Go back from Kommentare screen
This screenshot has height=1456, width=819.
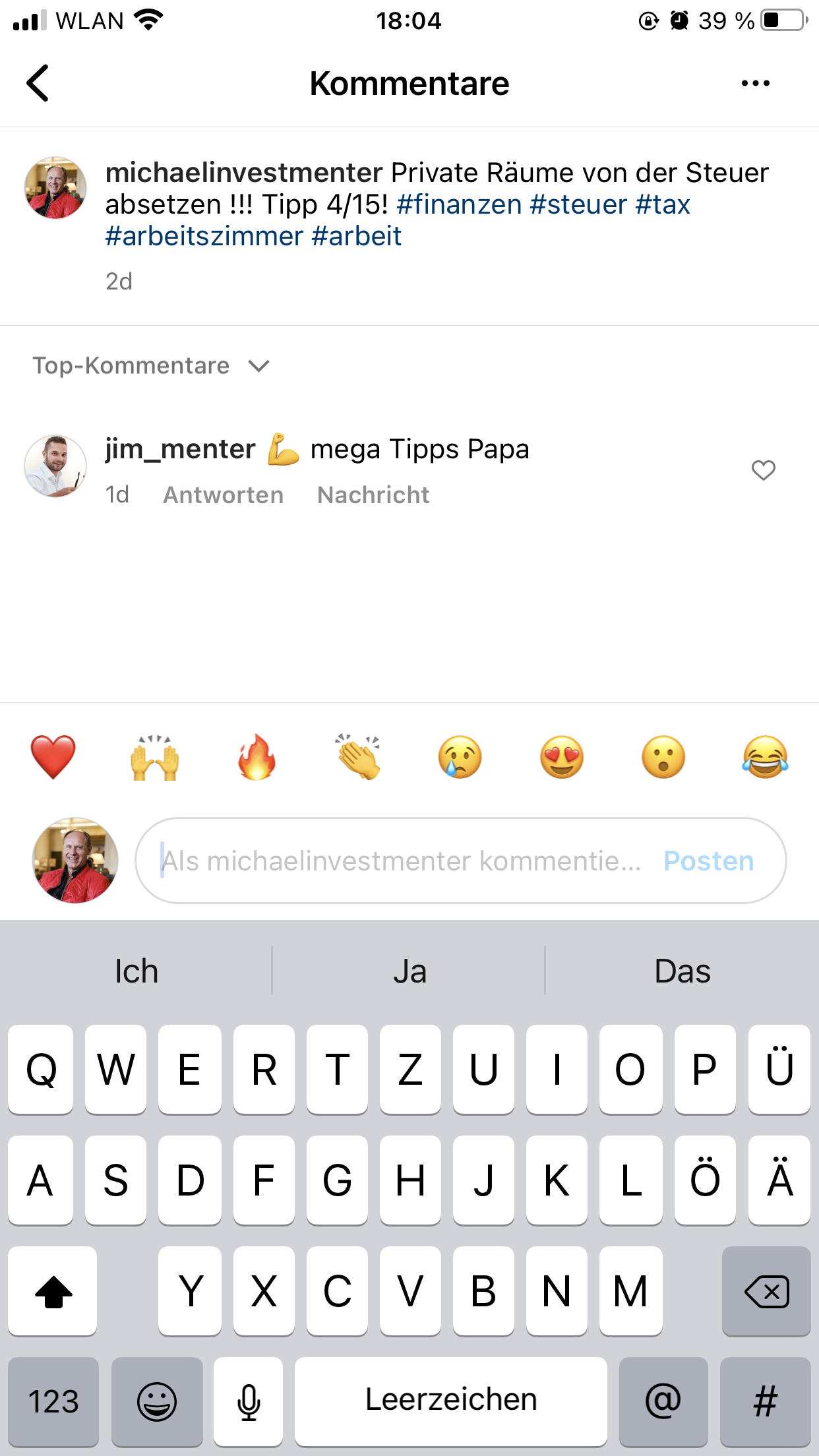[38, 83]
